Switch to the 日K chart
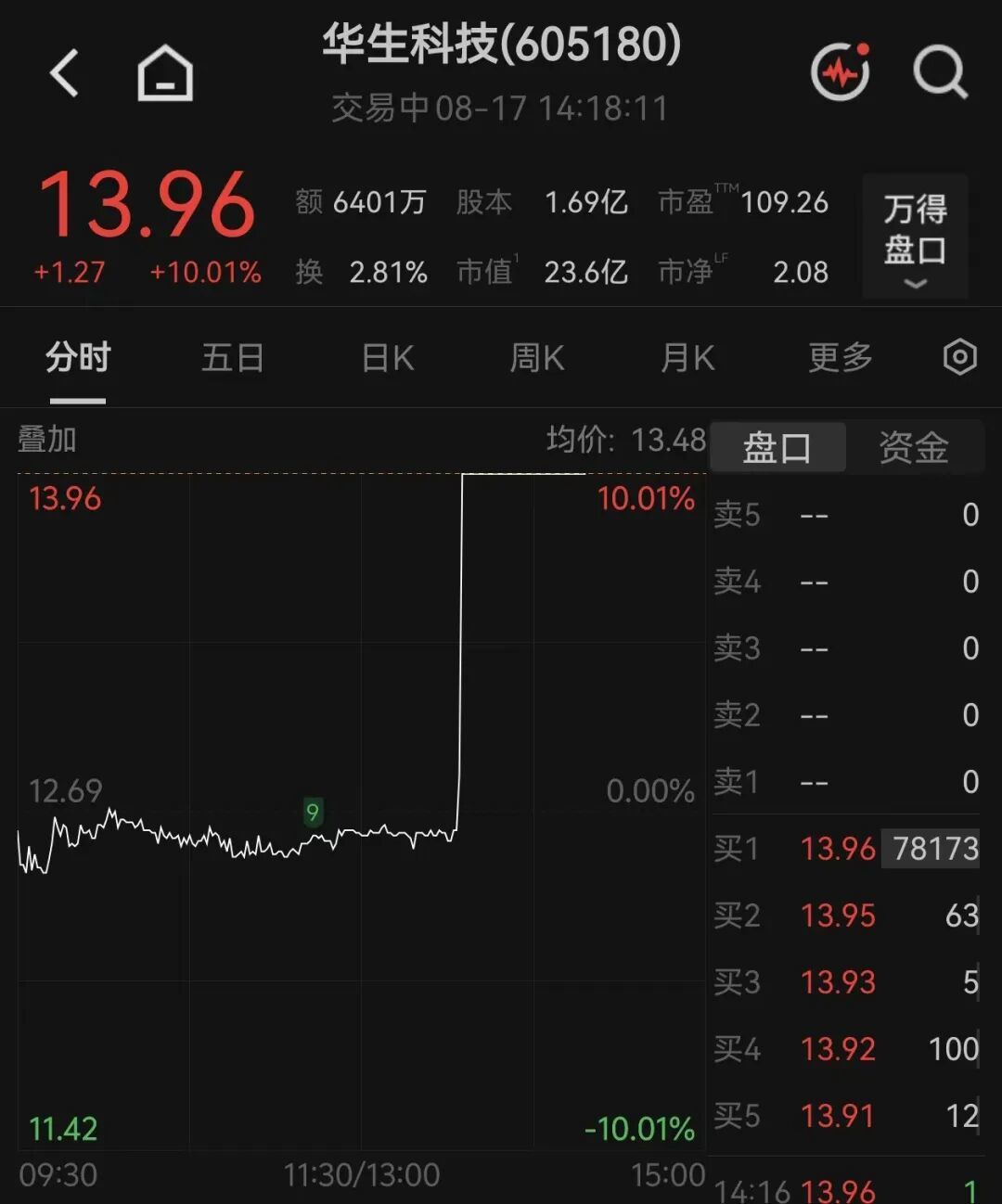 (x=388, y=358)
